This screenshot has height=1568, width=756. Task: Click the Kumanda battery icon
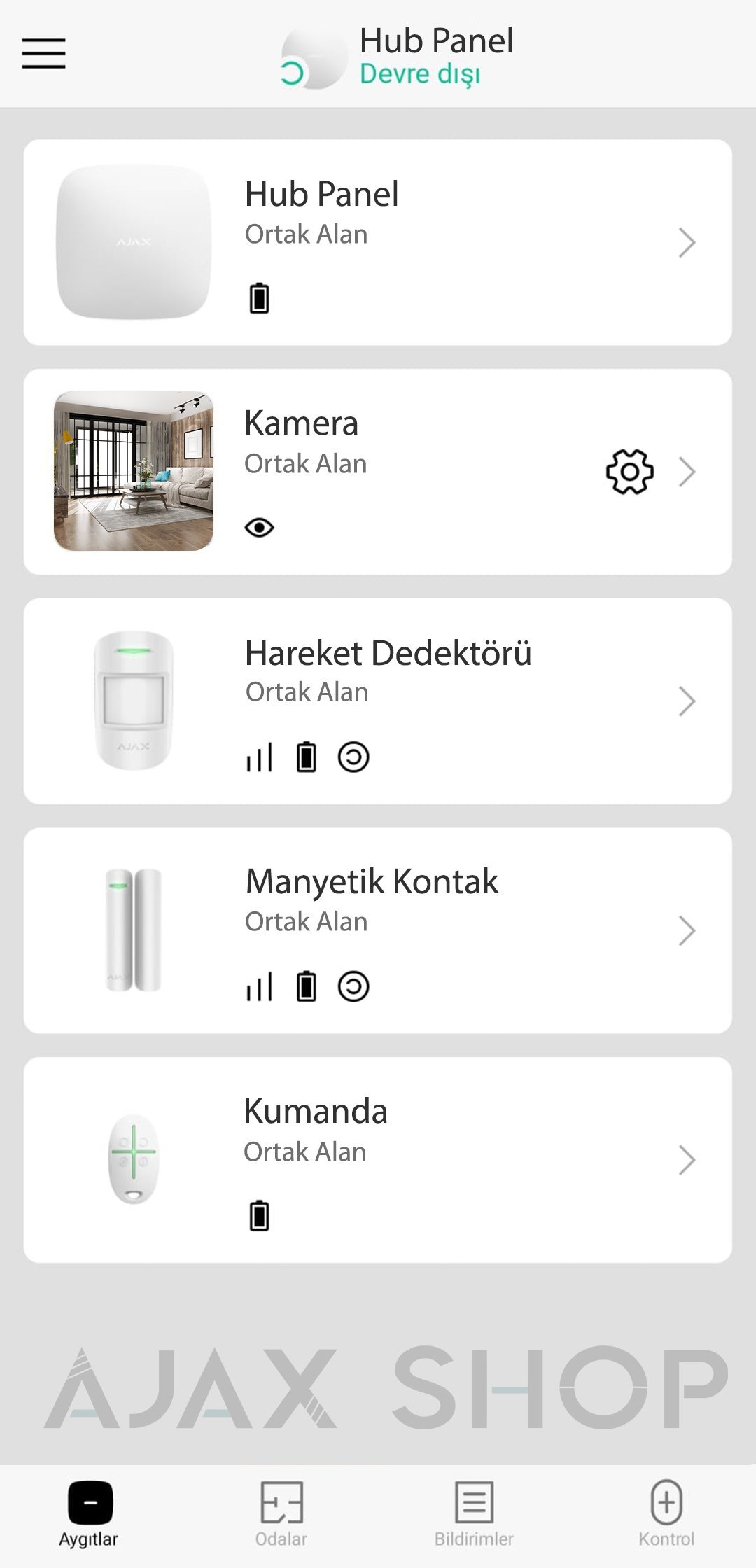(260, 1215)
